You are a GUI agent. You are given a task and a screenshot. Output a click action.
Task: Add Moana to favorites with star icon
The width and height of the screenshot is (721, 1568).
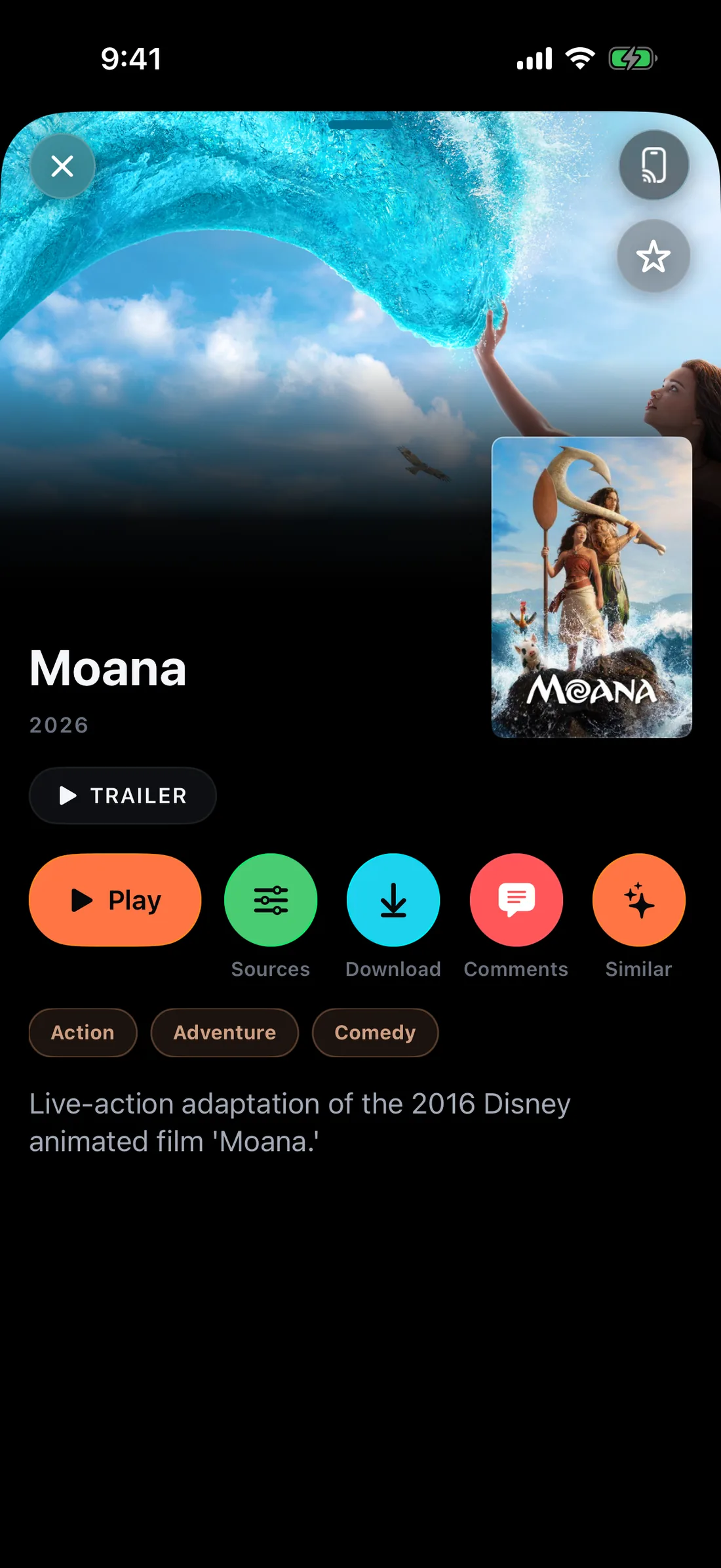click(653, 256)
